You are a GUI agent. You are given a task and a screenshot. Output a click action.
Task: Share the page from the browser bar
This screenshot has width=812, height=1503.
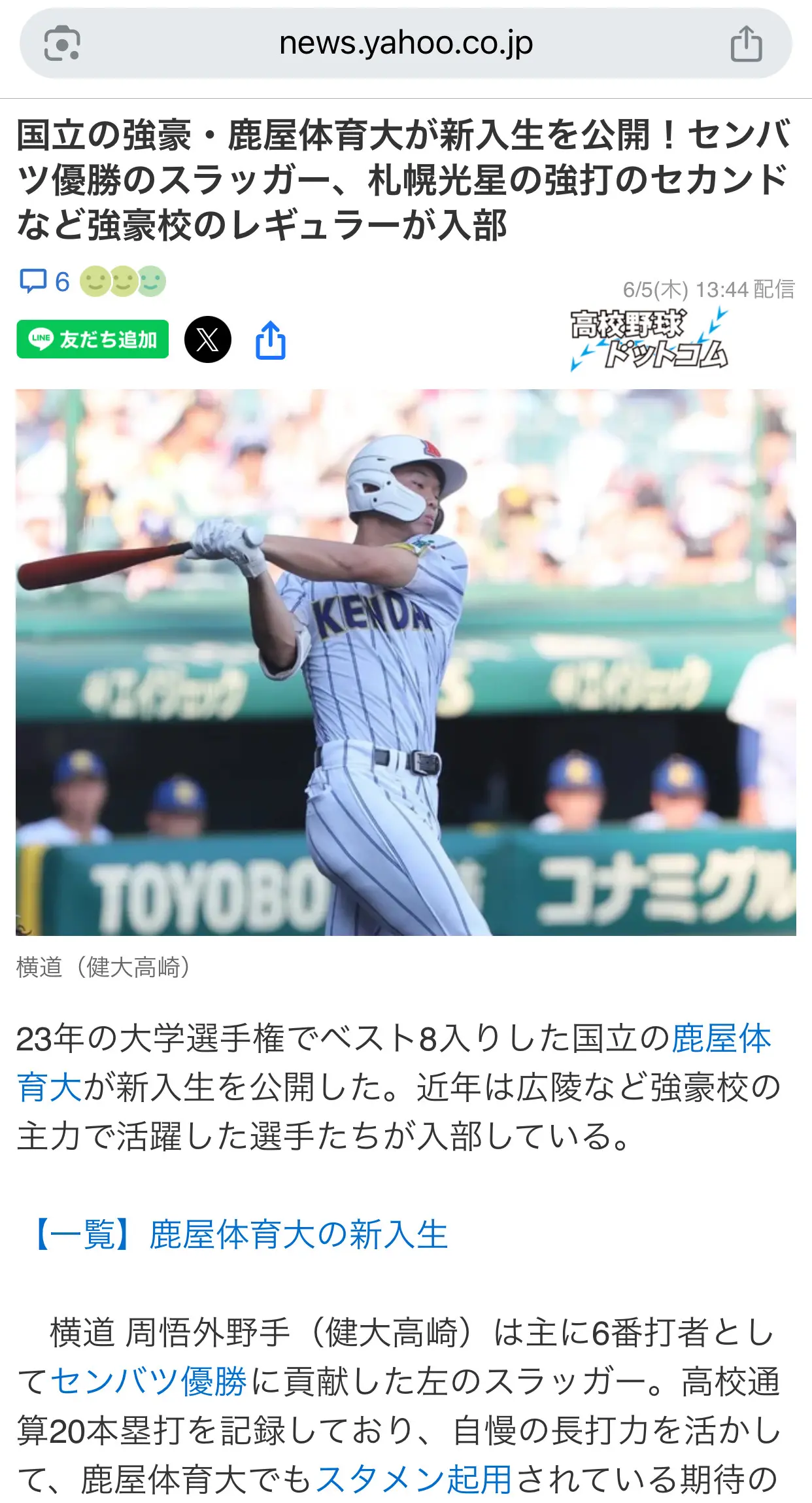point(746,44)
